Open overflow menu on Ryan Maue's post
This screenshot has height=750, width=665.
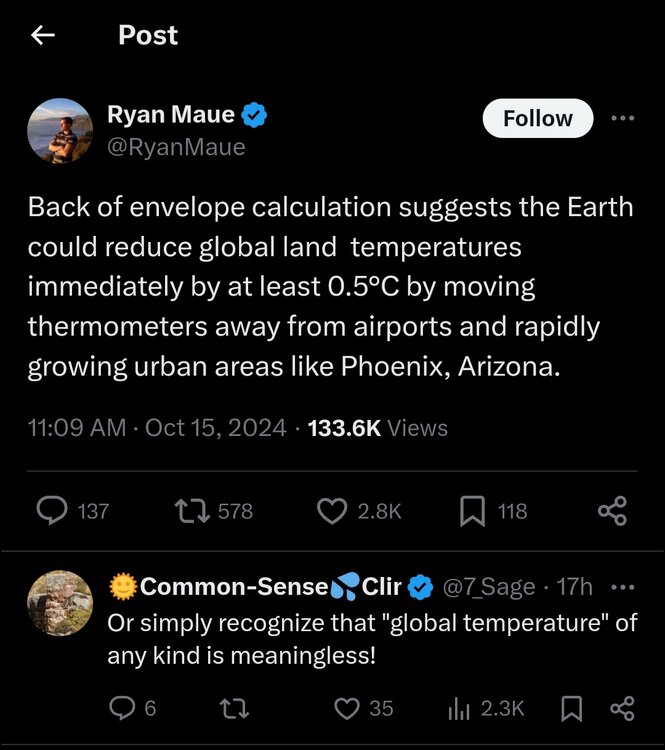(x=622, y=118)
